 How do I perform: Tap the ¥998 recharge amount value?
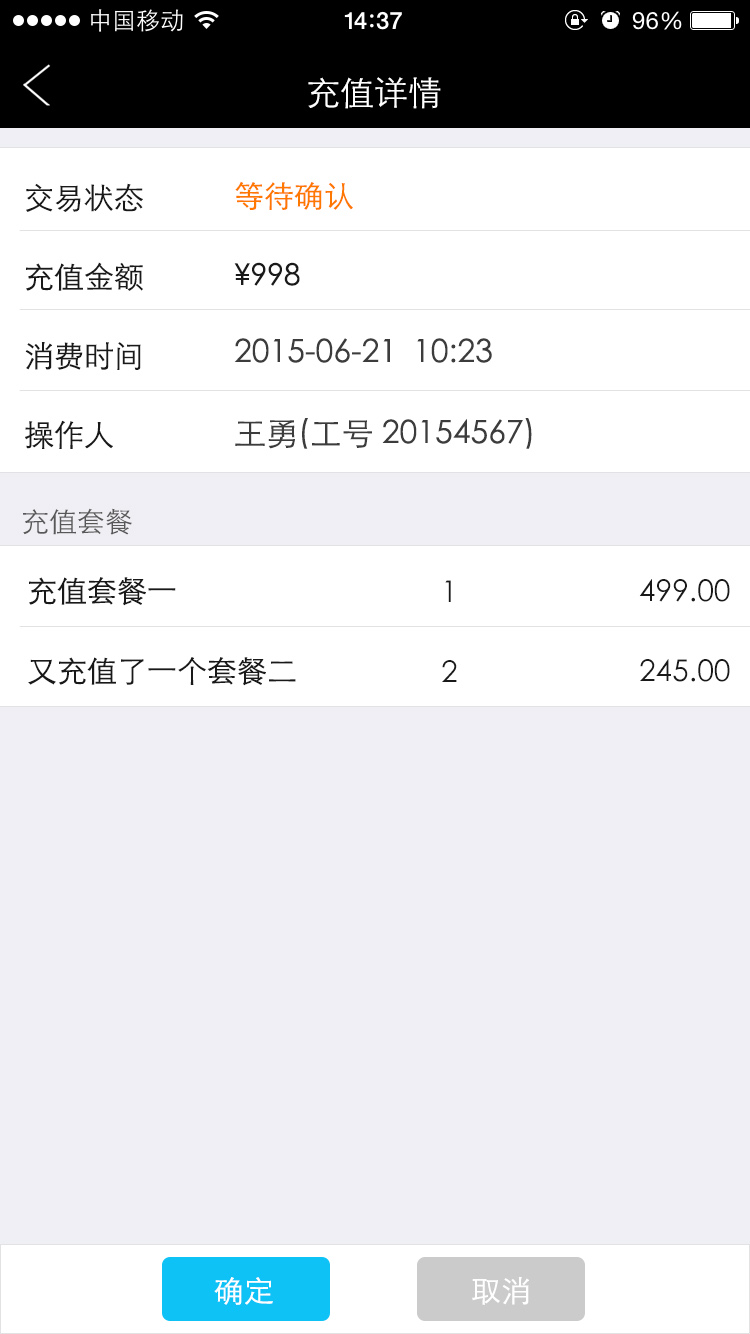tap(266, 276)
